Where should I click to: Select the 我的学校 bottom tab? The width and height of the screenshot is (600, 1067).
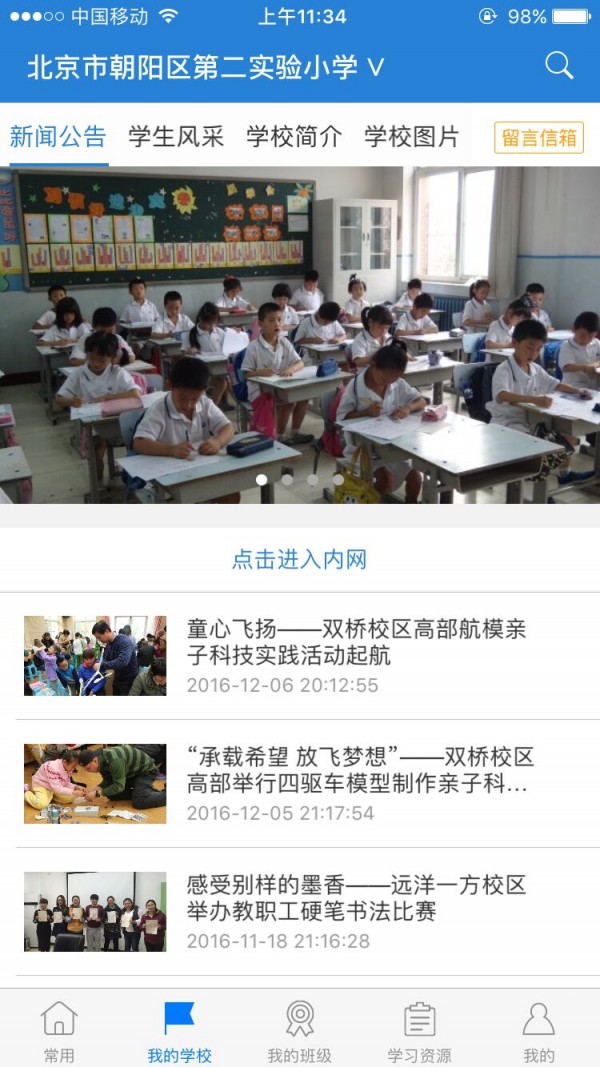tap(179, 1030)
